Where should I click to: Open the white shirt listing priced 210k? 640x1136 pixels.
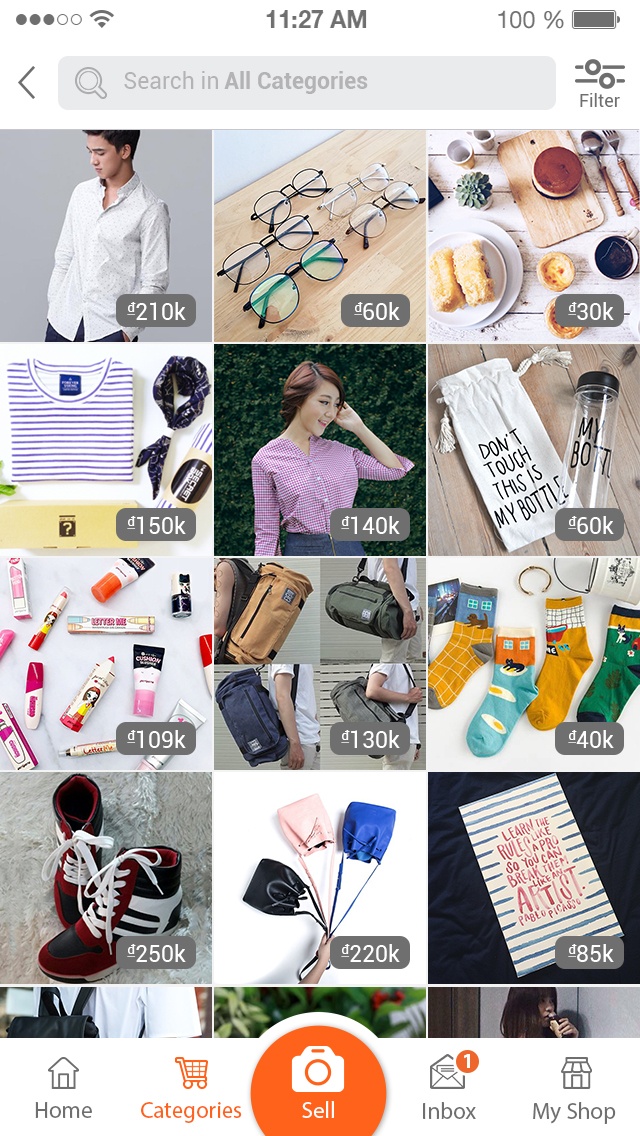(106, 236)
